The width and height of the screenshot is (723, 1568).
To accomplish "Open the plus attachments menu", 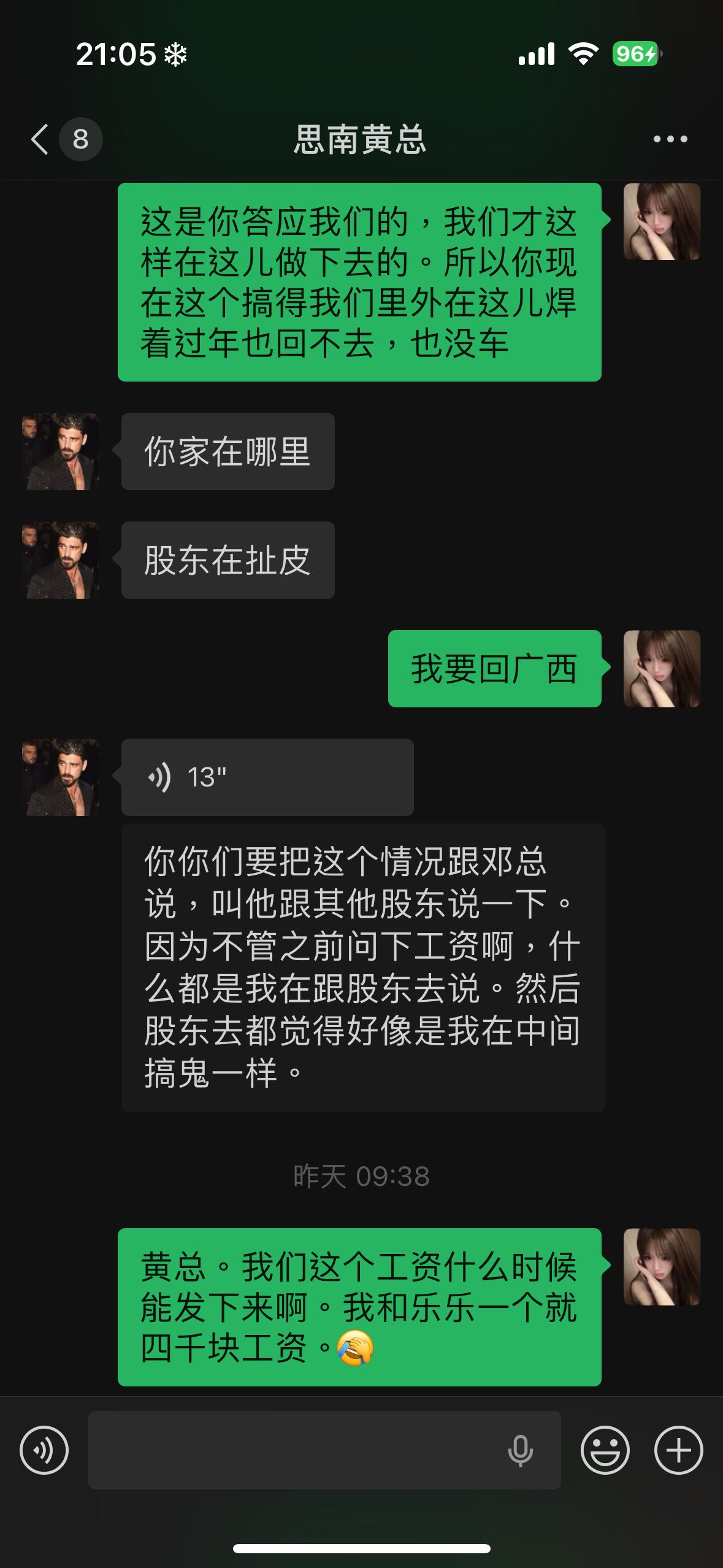I will (678, 1450).
